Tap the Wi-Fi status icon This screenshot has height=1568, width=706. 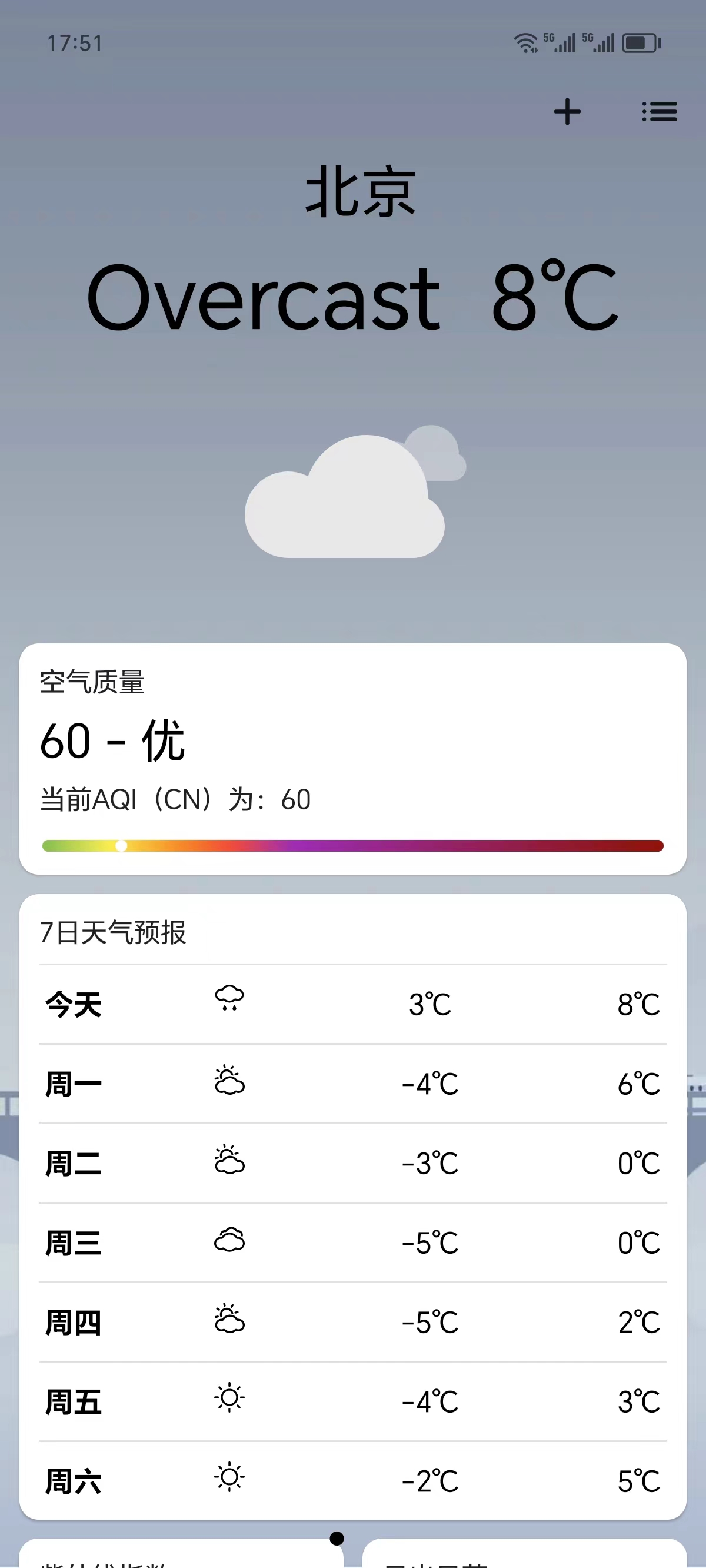525,41
